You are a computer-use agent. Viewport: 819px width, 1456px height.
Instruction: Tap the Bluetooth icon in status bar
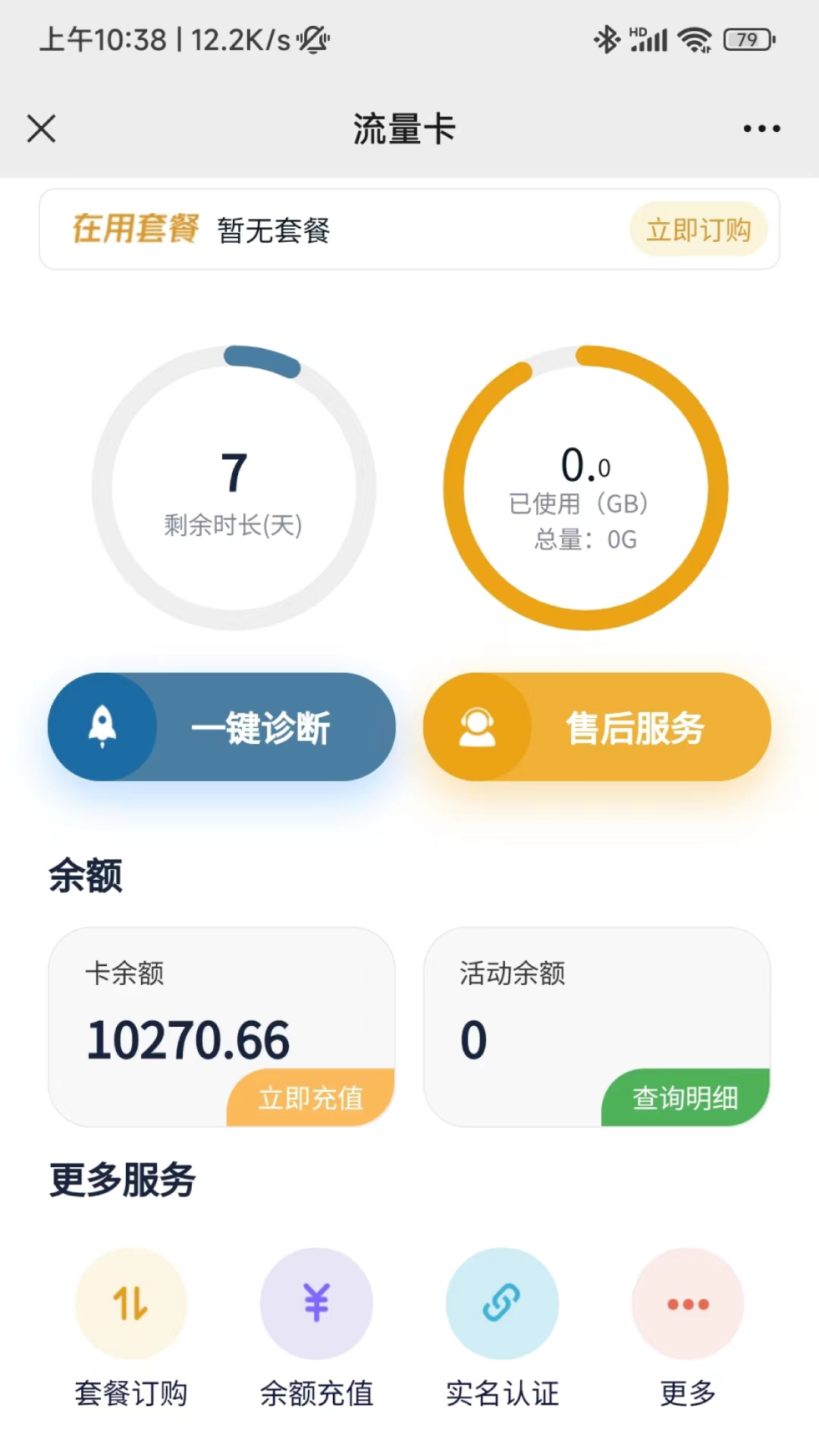tap(607, 39)
